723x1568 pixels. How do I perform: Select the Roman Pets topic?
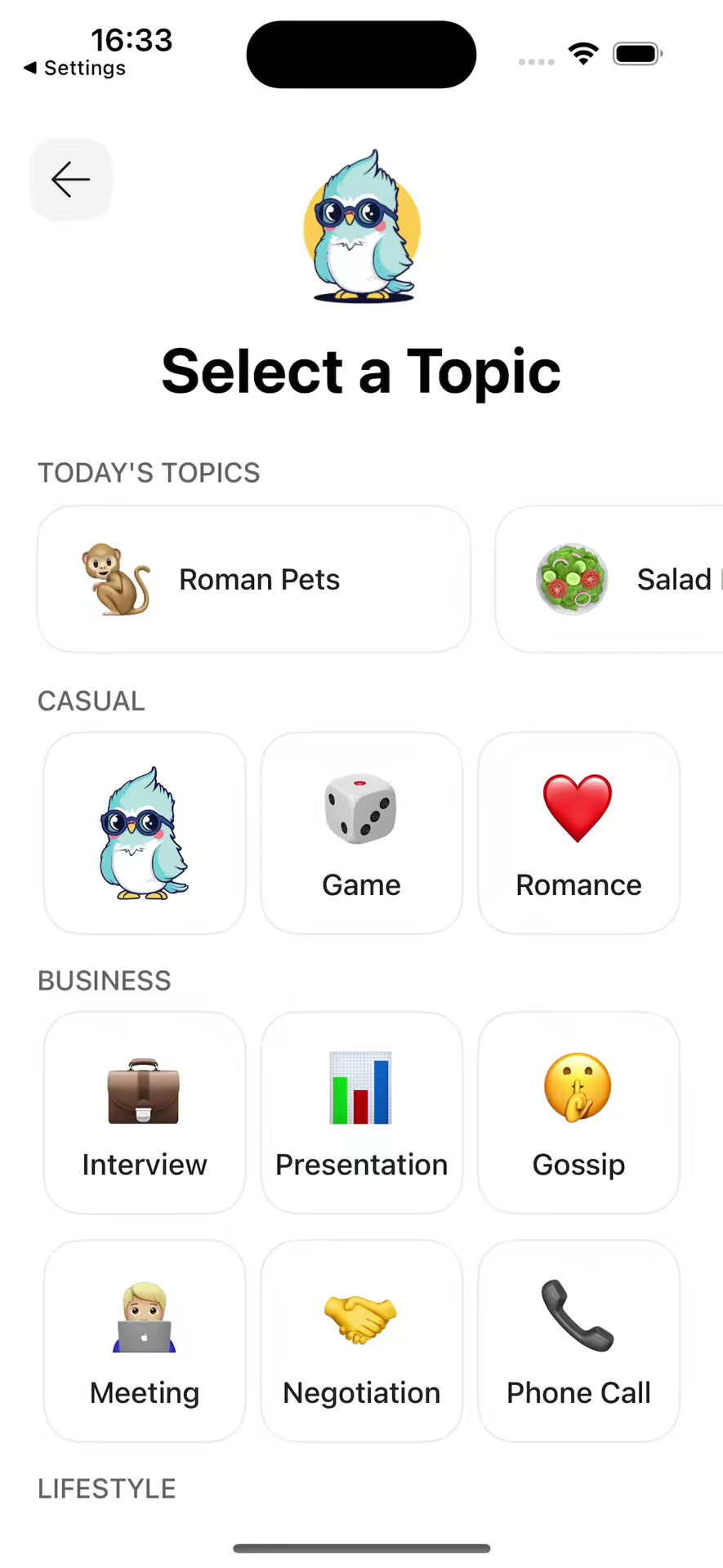point(253,579)
